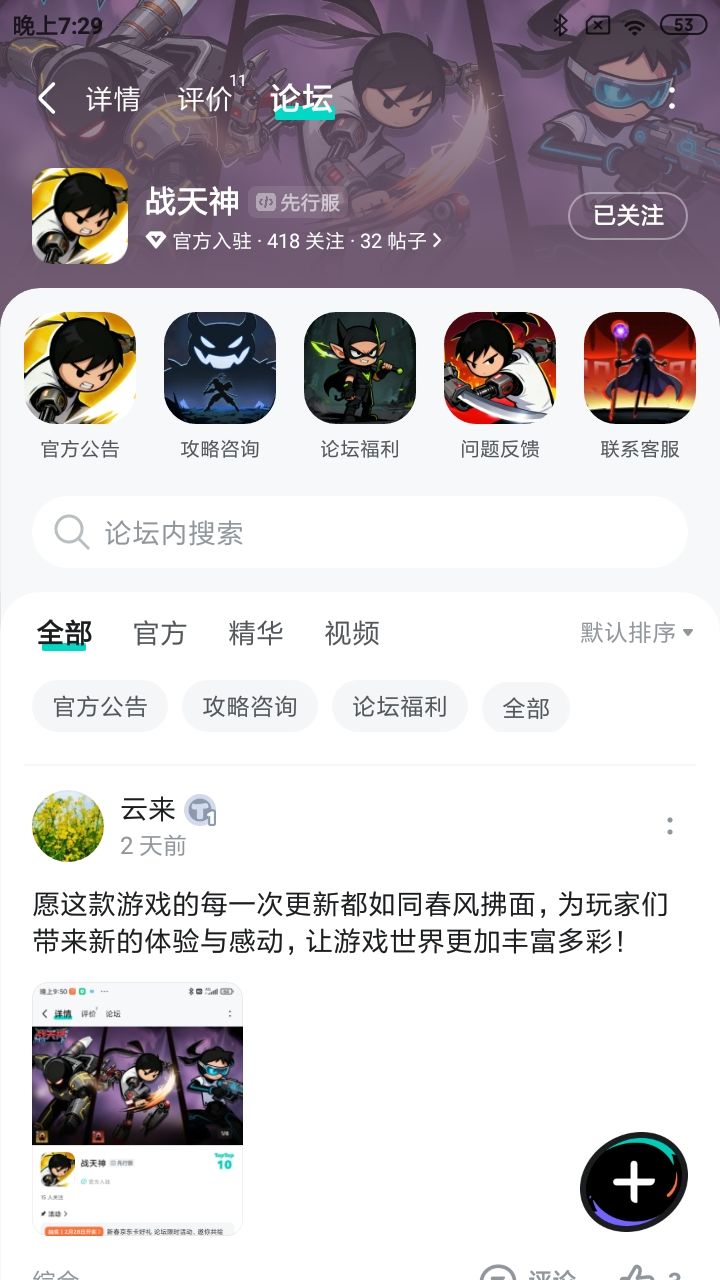Tap the floating plus button to create a post
The width and height of the screenshot is (720, 1280).
[x=632, y=1183]
